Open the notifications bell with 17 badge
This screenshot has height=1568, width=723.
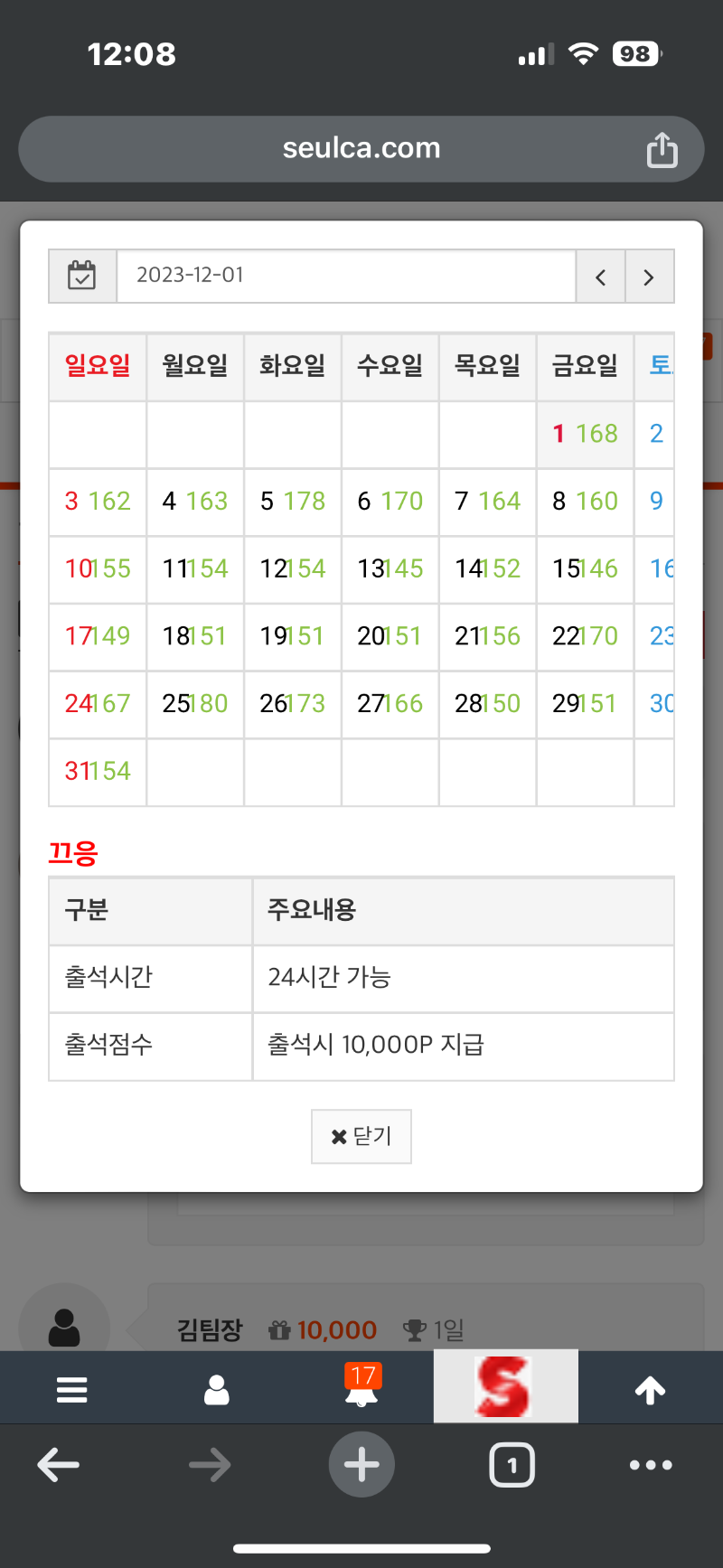[x=362, y=1385]
